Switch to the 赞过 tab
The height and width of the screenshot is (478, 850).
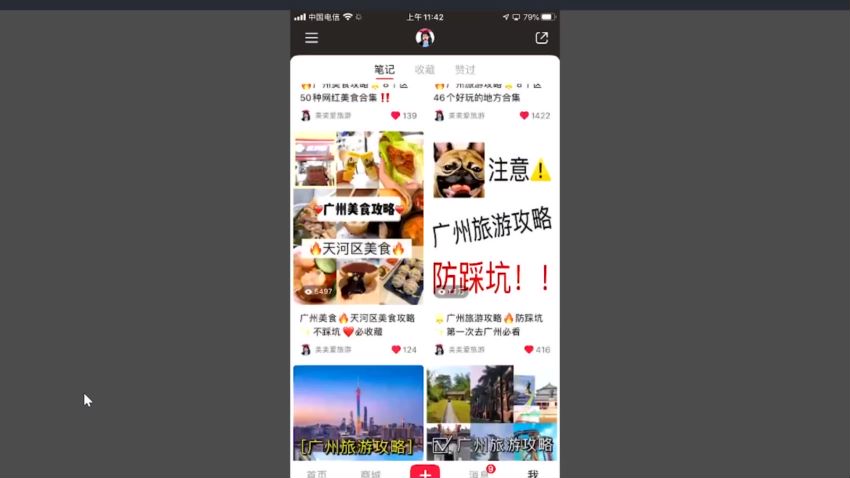coord(465,70)
